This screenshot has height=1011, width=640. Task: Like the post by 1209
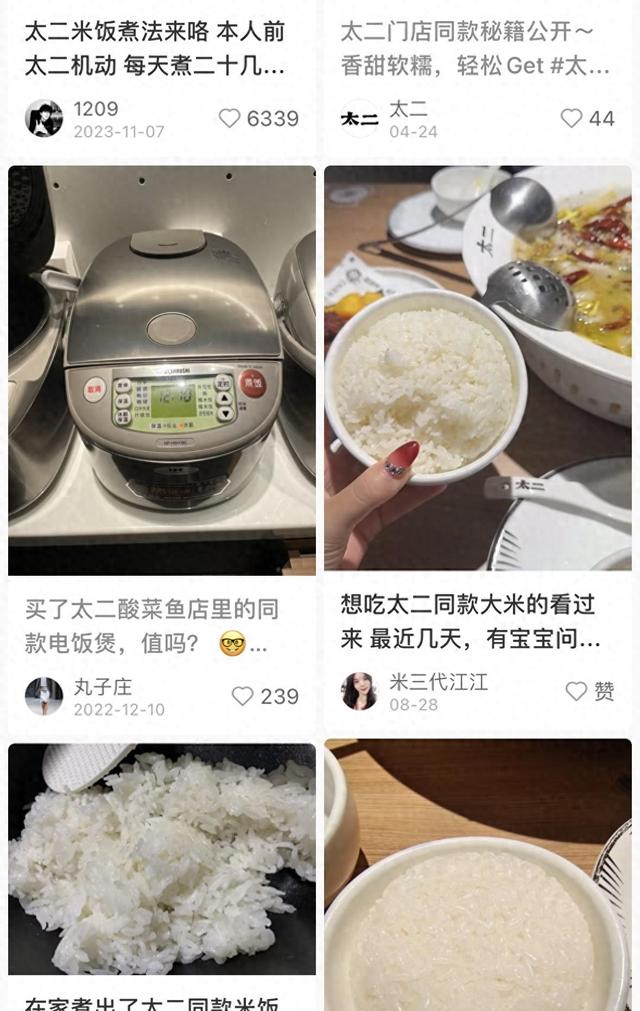[x=229, y=118]
